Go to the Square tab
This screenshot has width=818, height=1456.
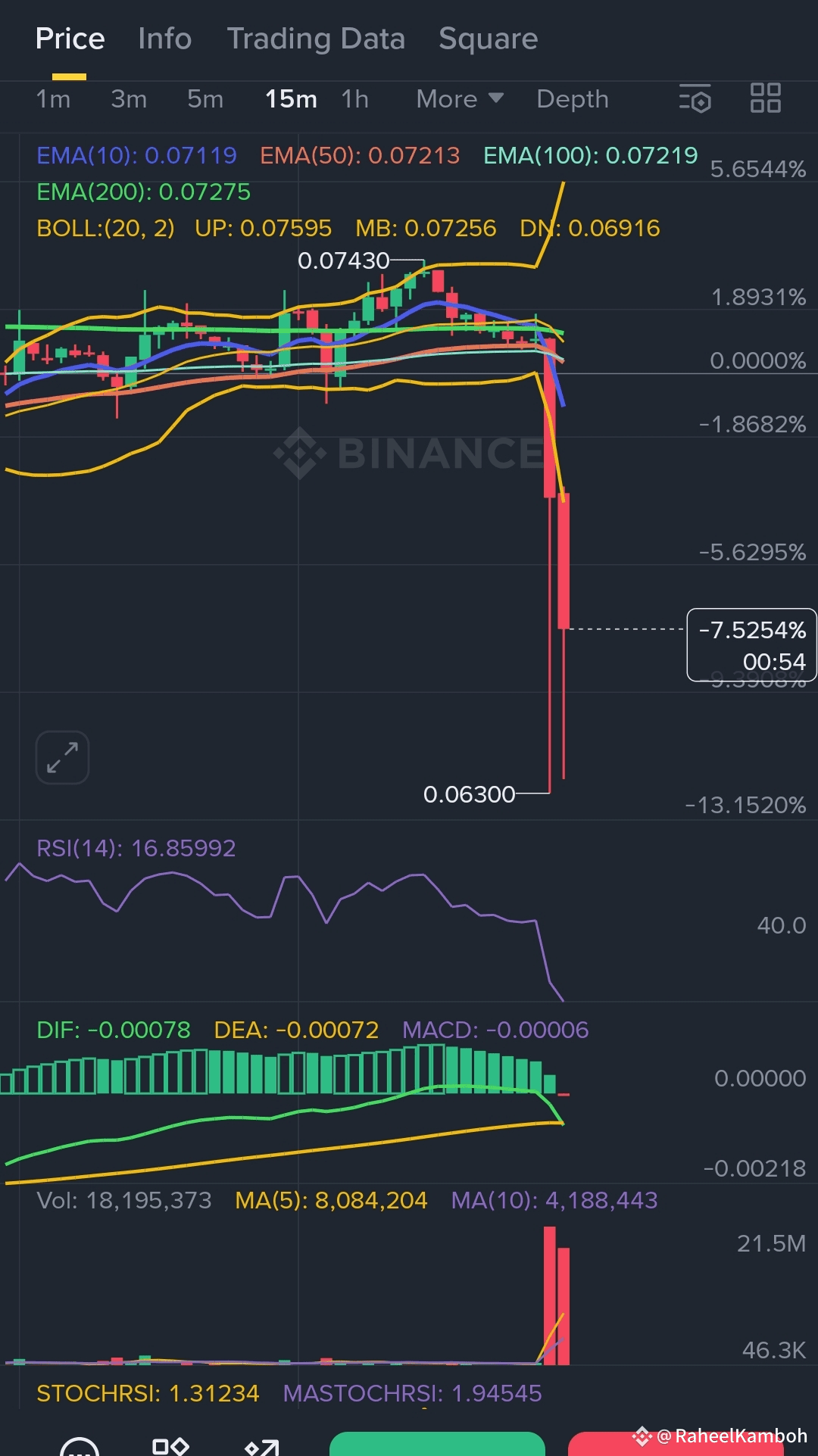tap(489, 39)
